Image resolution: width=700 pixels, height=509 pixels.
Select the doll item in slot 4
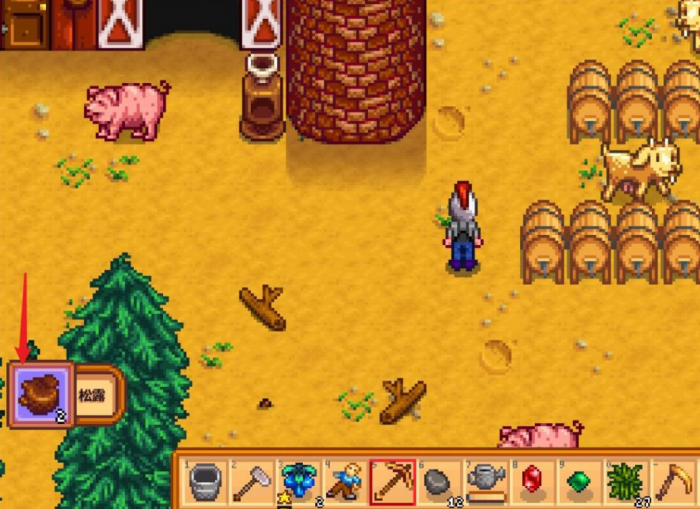[x=345, y=482]
